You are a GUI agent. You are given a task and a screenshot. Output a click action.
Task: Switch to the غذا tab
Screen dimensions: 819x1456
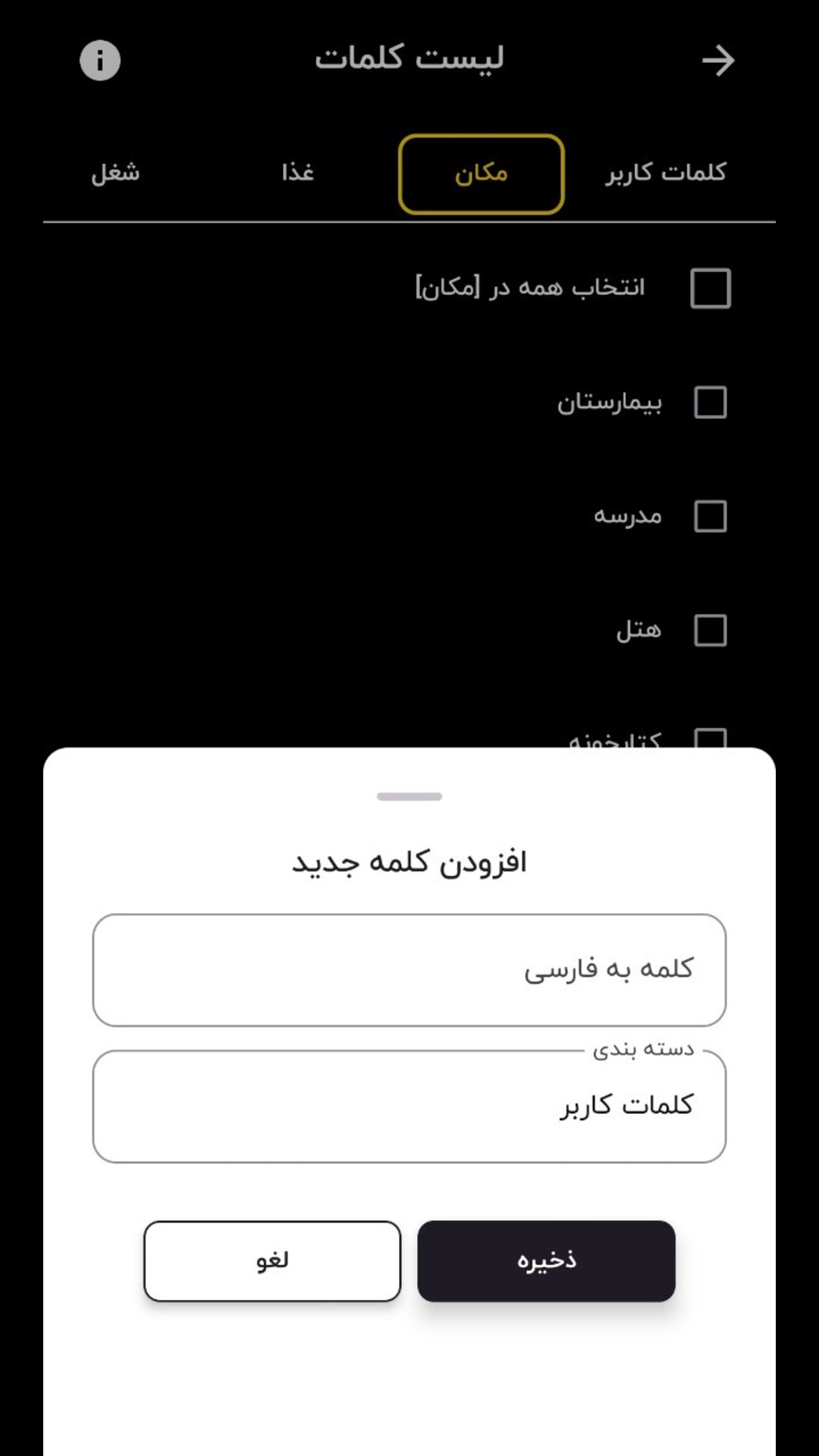tap(298, 172)
